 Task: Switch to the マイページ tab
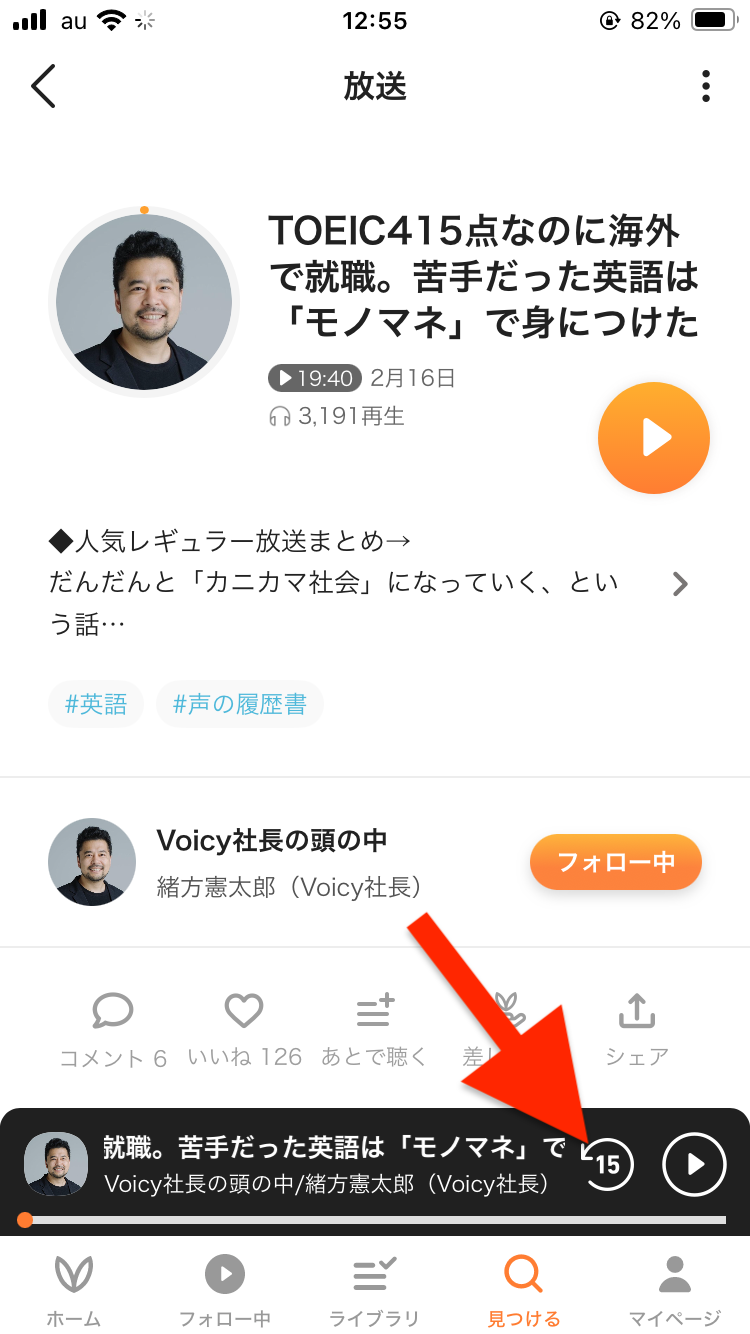(x=675, y=1290)
